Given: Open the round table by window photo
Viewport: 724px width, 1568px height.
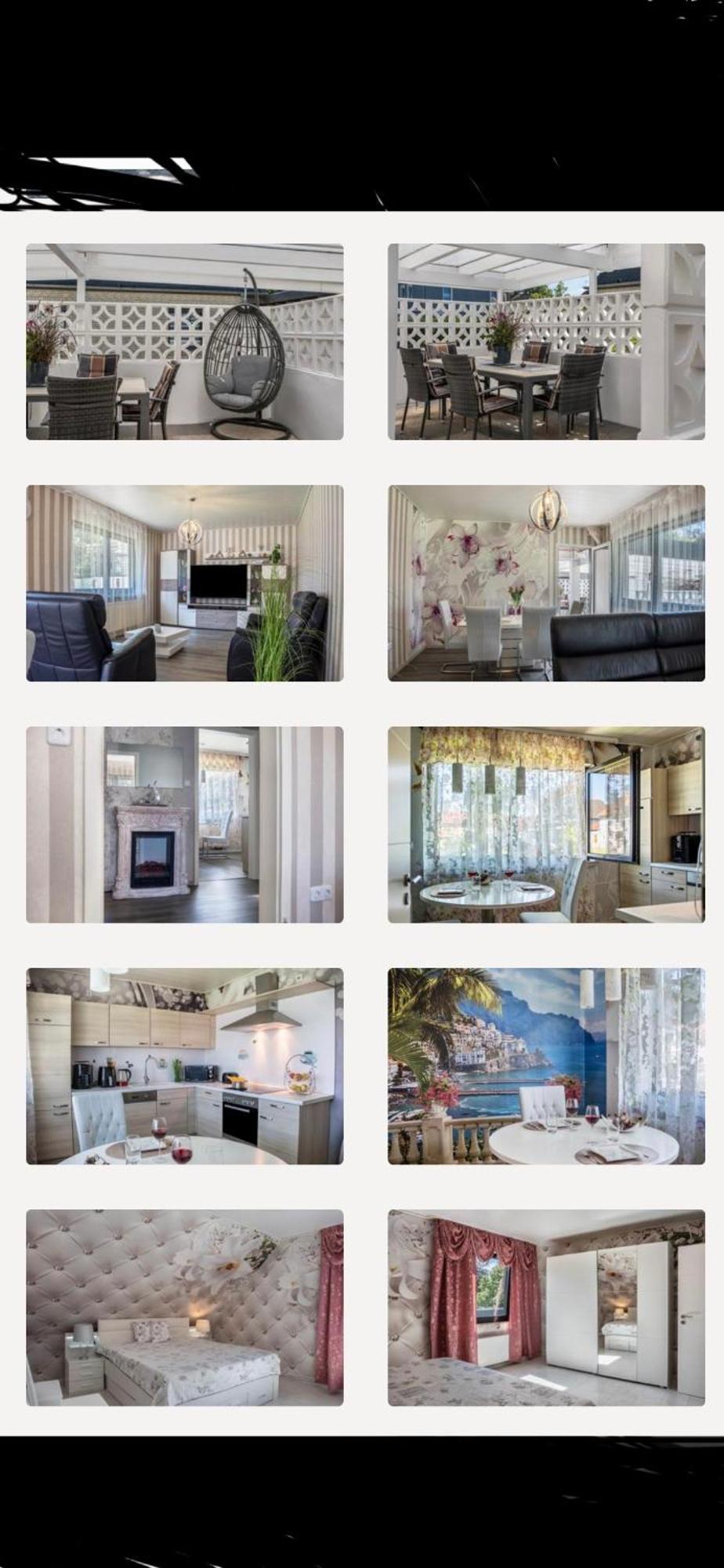Looking at the screenshot, I should (x=546, y=825).
